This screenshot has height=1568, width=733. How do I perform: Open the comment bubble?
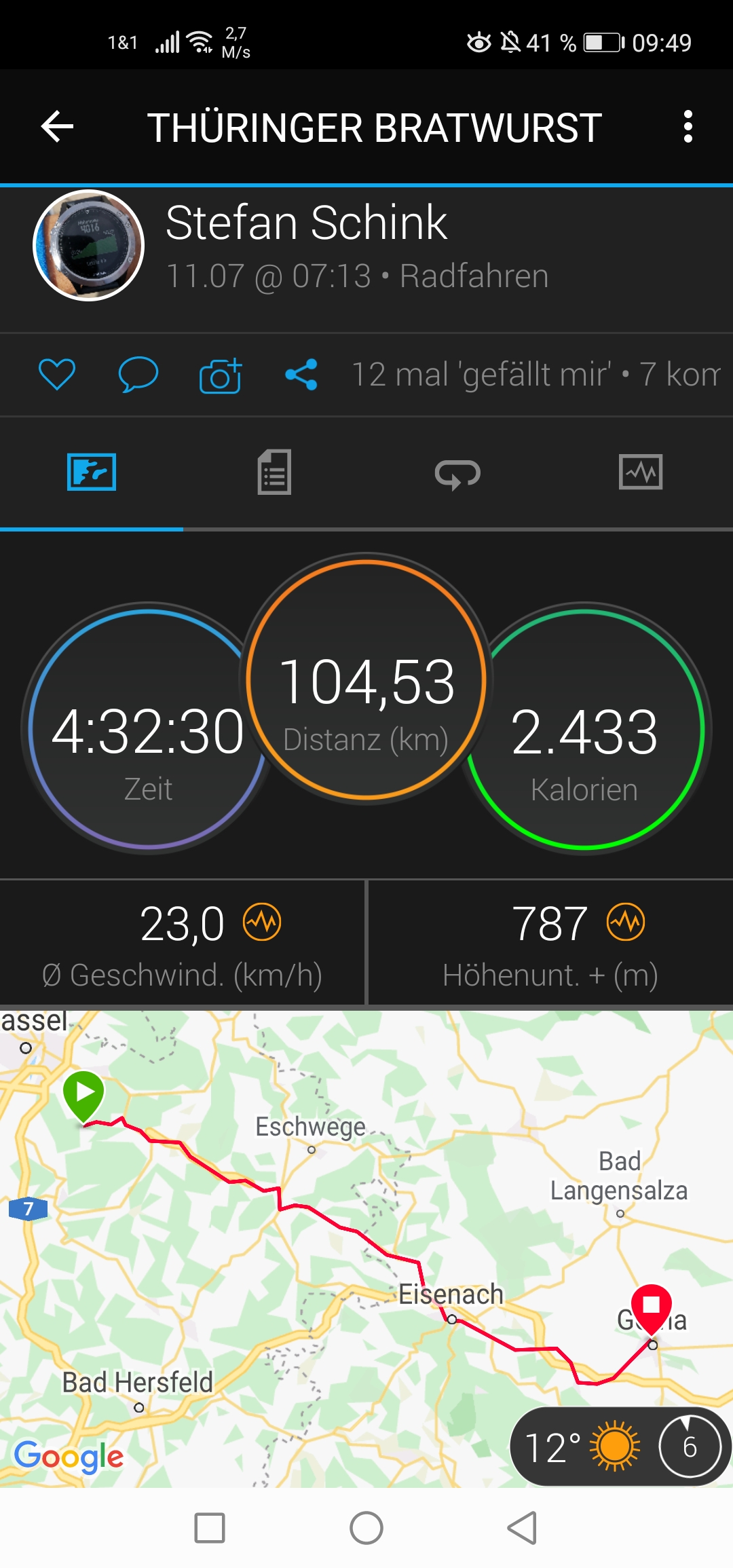tap(138, 375)
